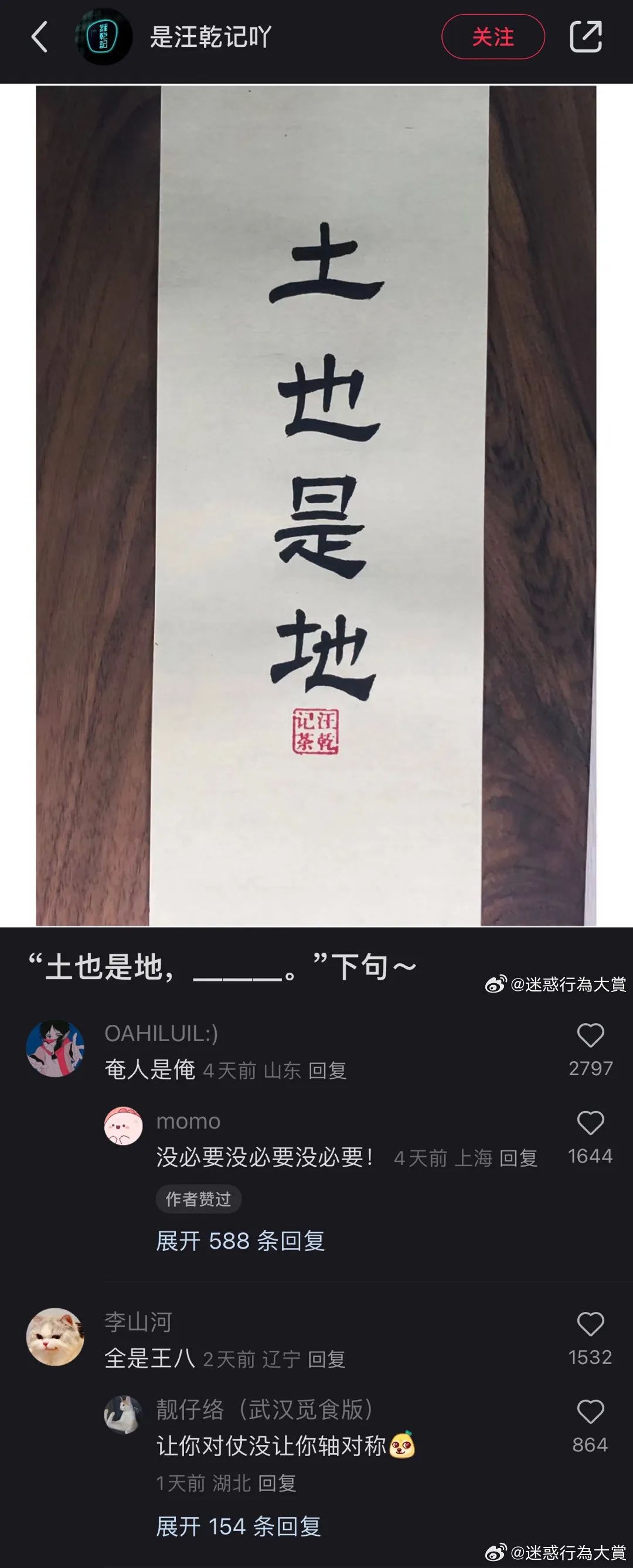This screenshot has height=1568, width=633.
Task: Follow the author with 关注 button
Action: (492, 37)
